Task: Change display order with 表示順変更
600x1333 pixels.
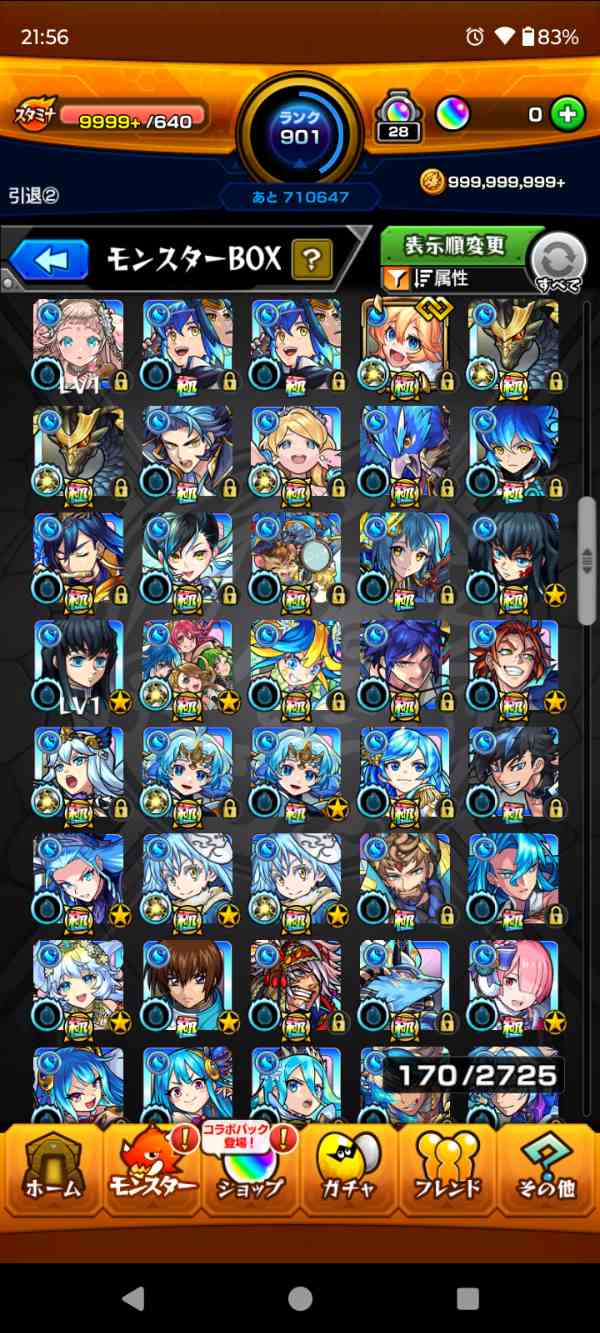Action: (455, 245)
